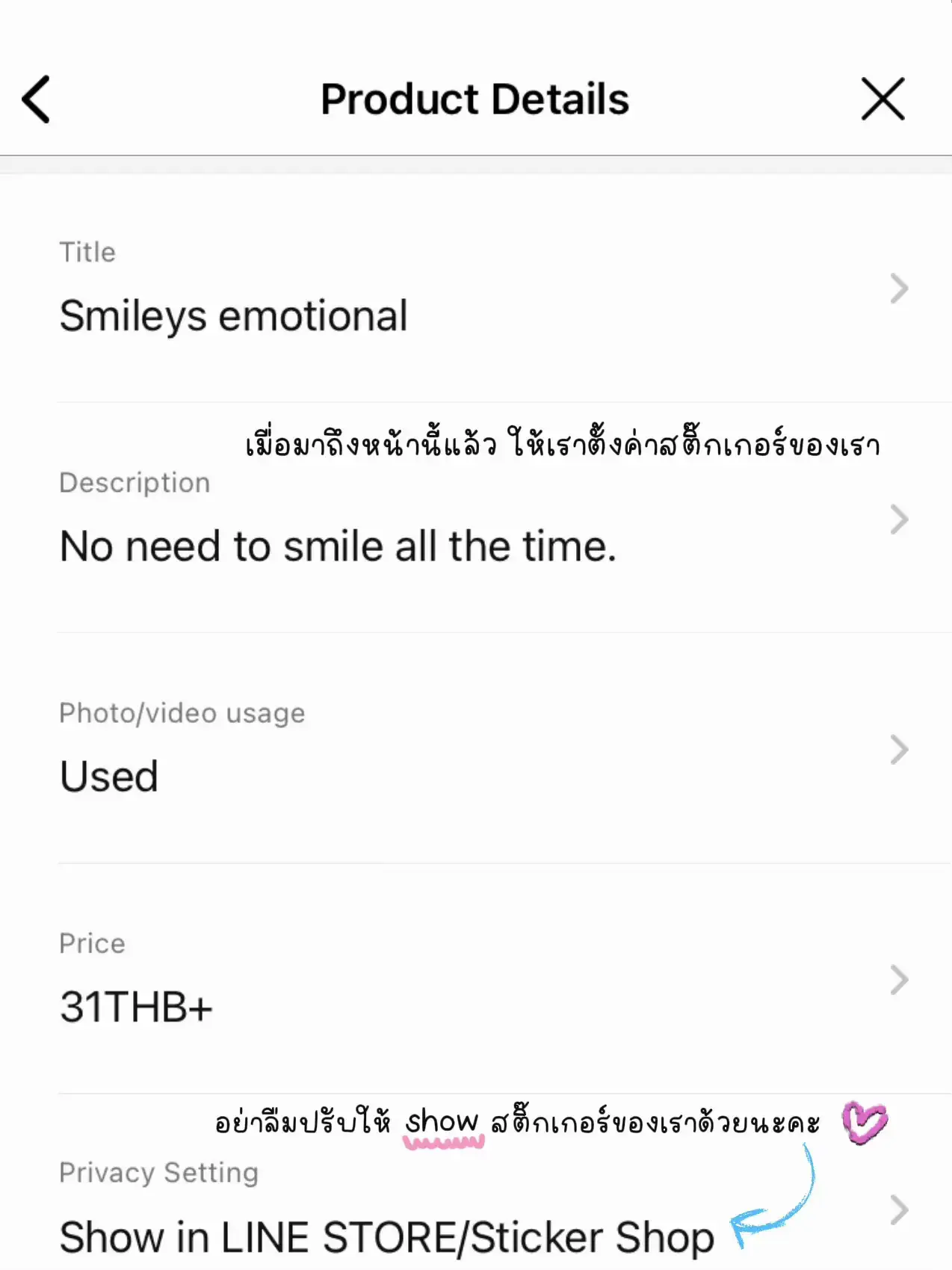Tap the Product Details header title
Image resolution: width=952 pixels, height=1270 pixels.
pos(474,98)
